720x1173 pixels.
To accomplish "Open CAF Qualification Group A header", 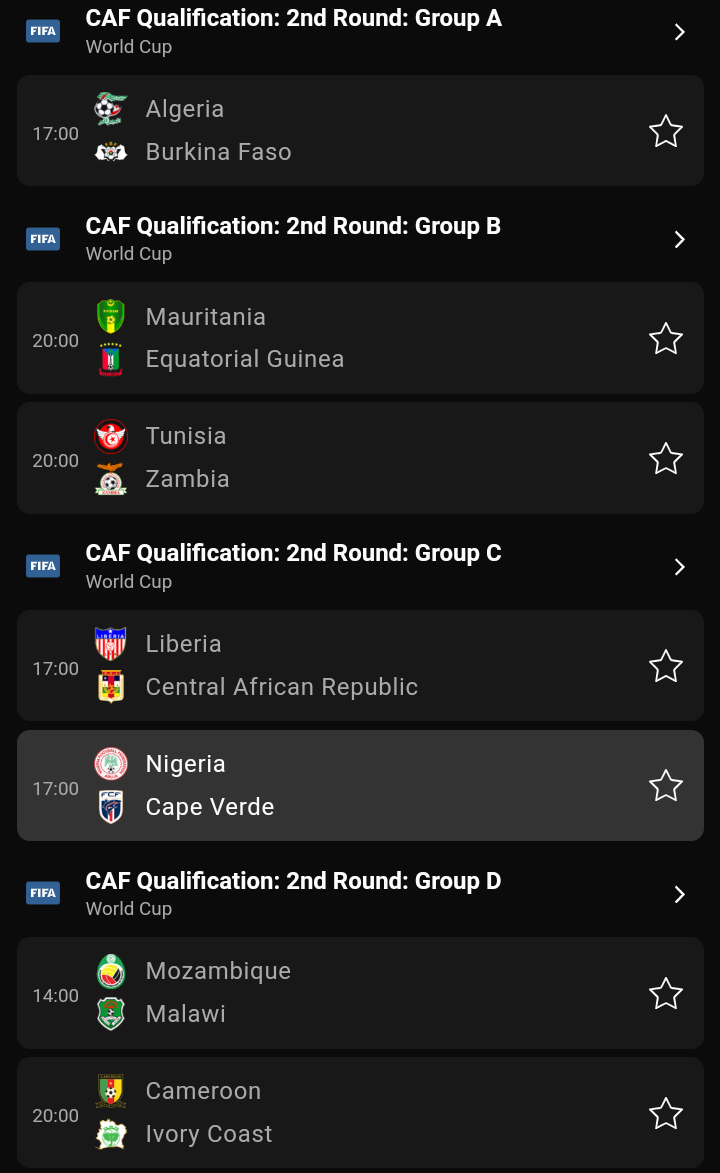I will tap(360, 31).
